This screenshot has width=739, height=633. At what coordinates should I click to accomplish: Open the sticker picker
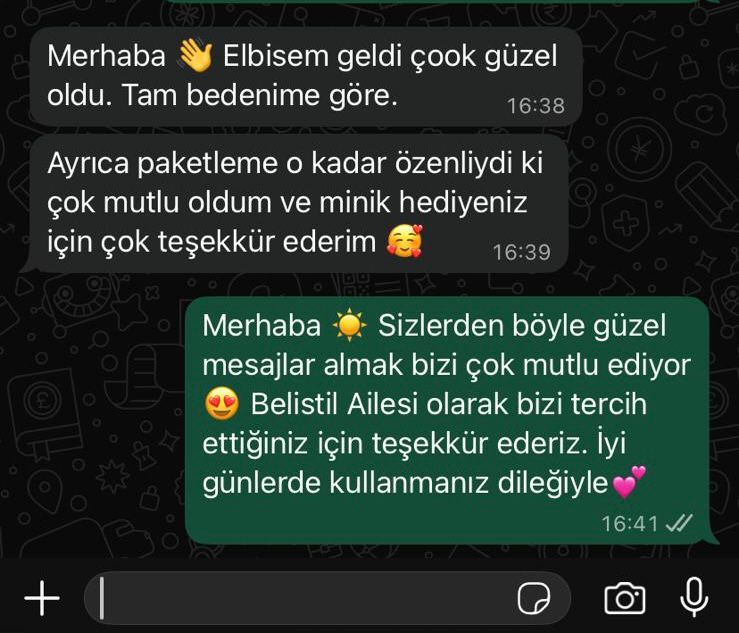(534, 599)
